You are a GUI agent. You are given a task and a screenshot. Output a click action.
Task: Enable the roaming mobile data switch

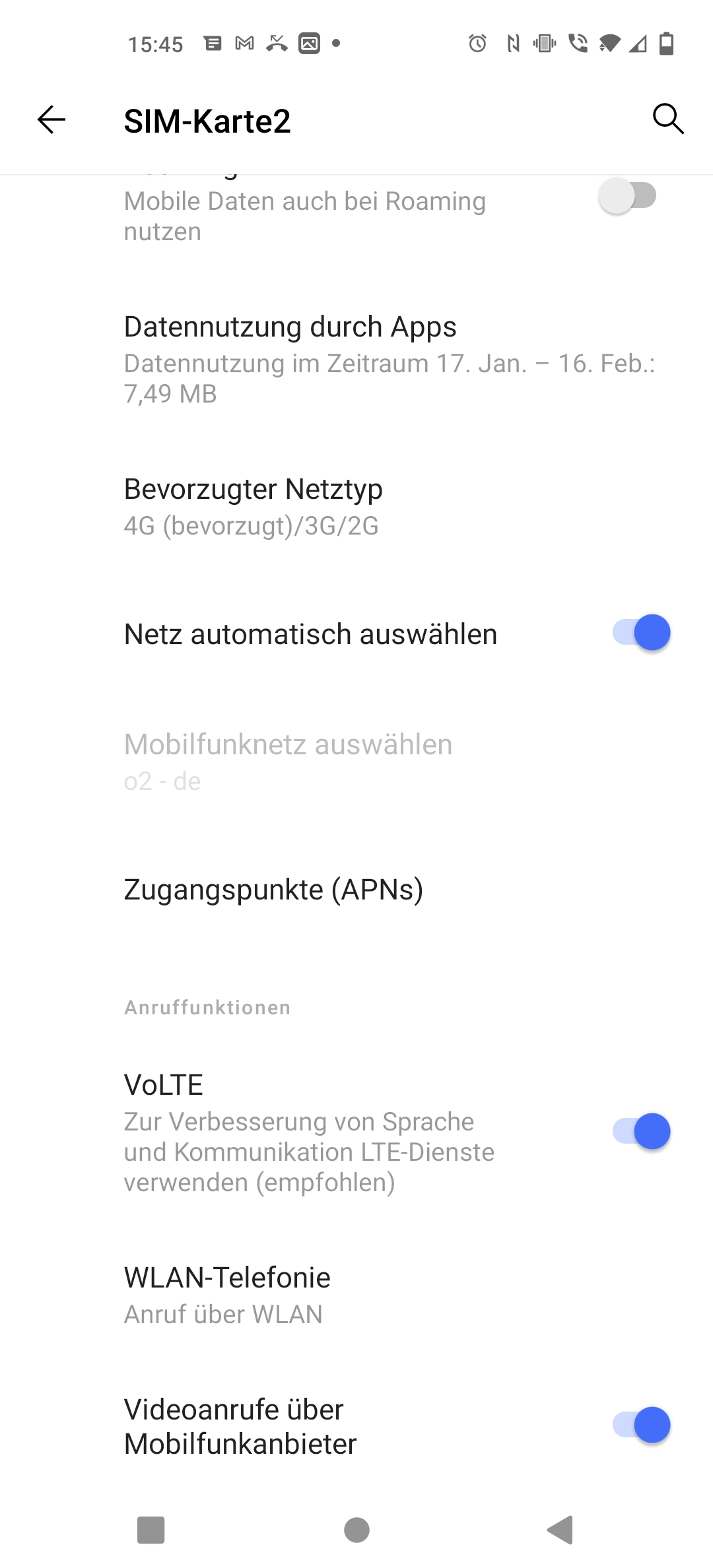click(x=627, y=196)
